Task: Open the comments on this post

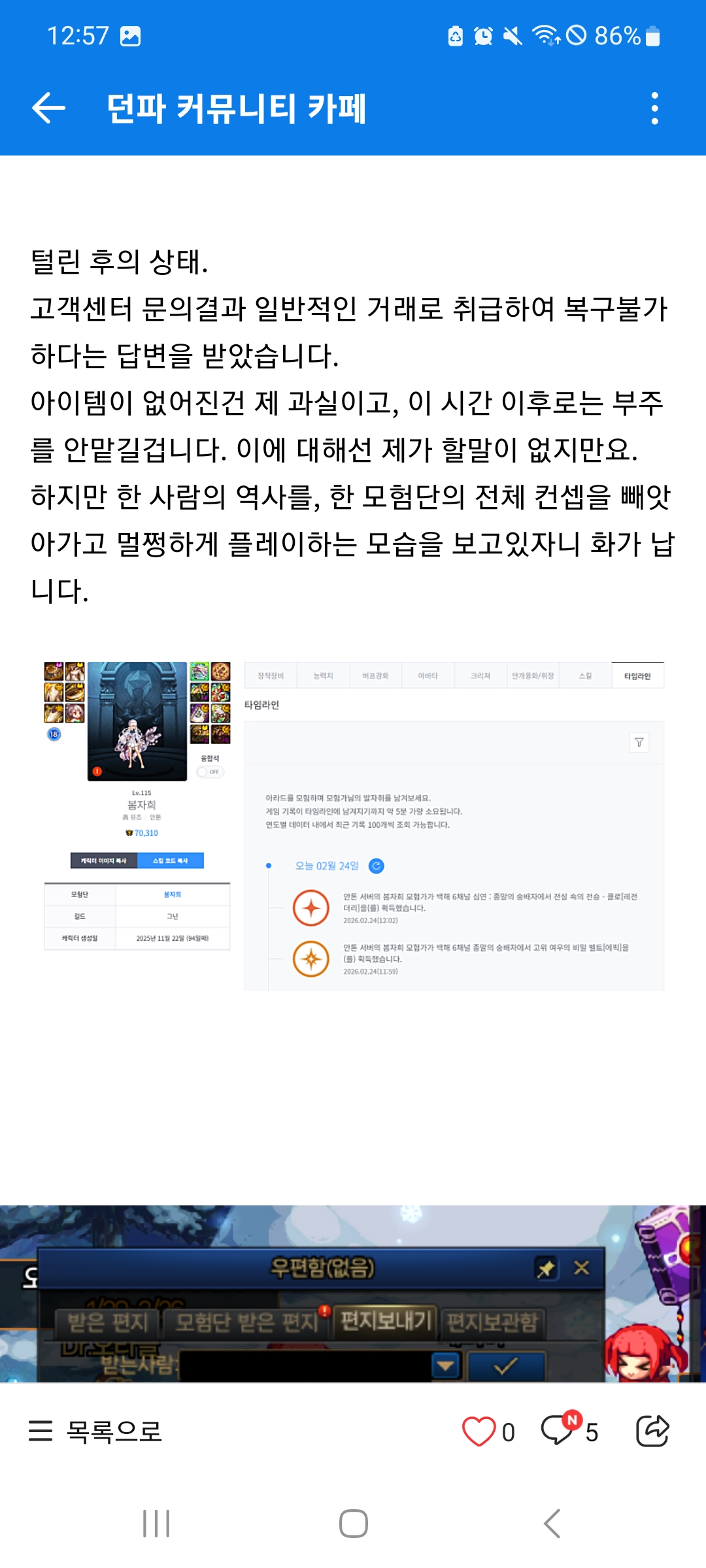Action: 558,1430
